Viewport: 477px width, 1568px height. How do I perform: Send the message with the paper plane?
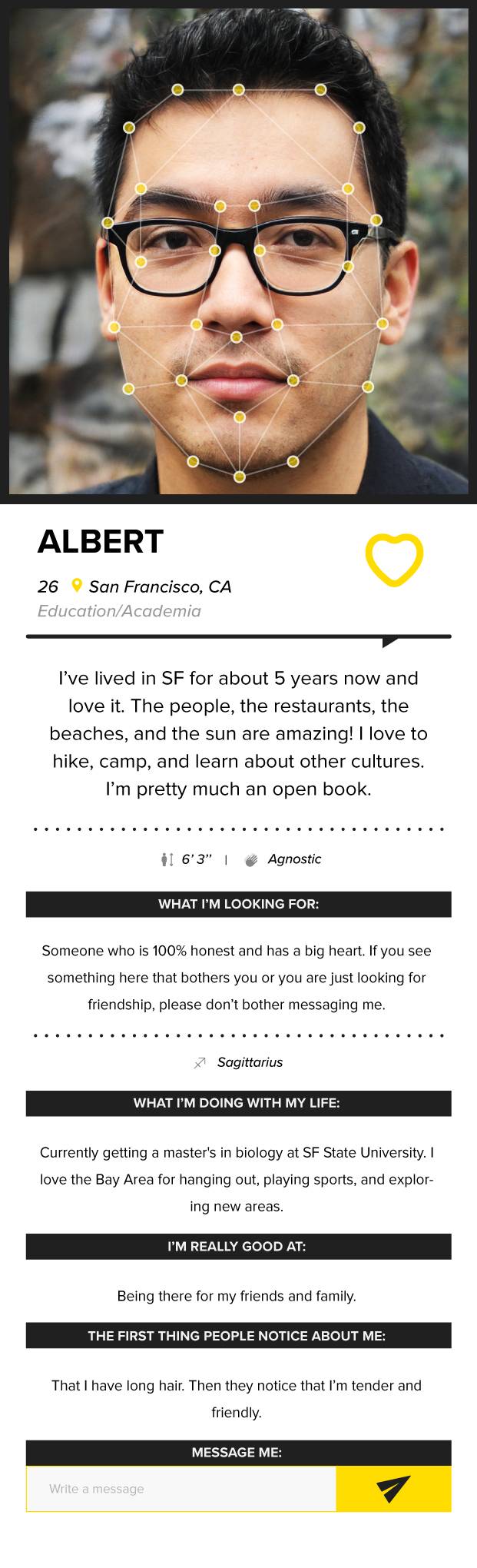coord(393,1488)
